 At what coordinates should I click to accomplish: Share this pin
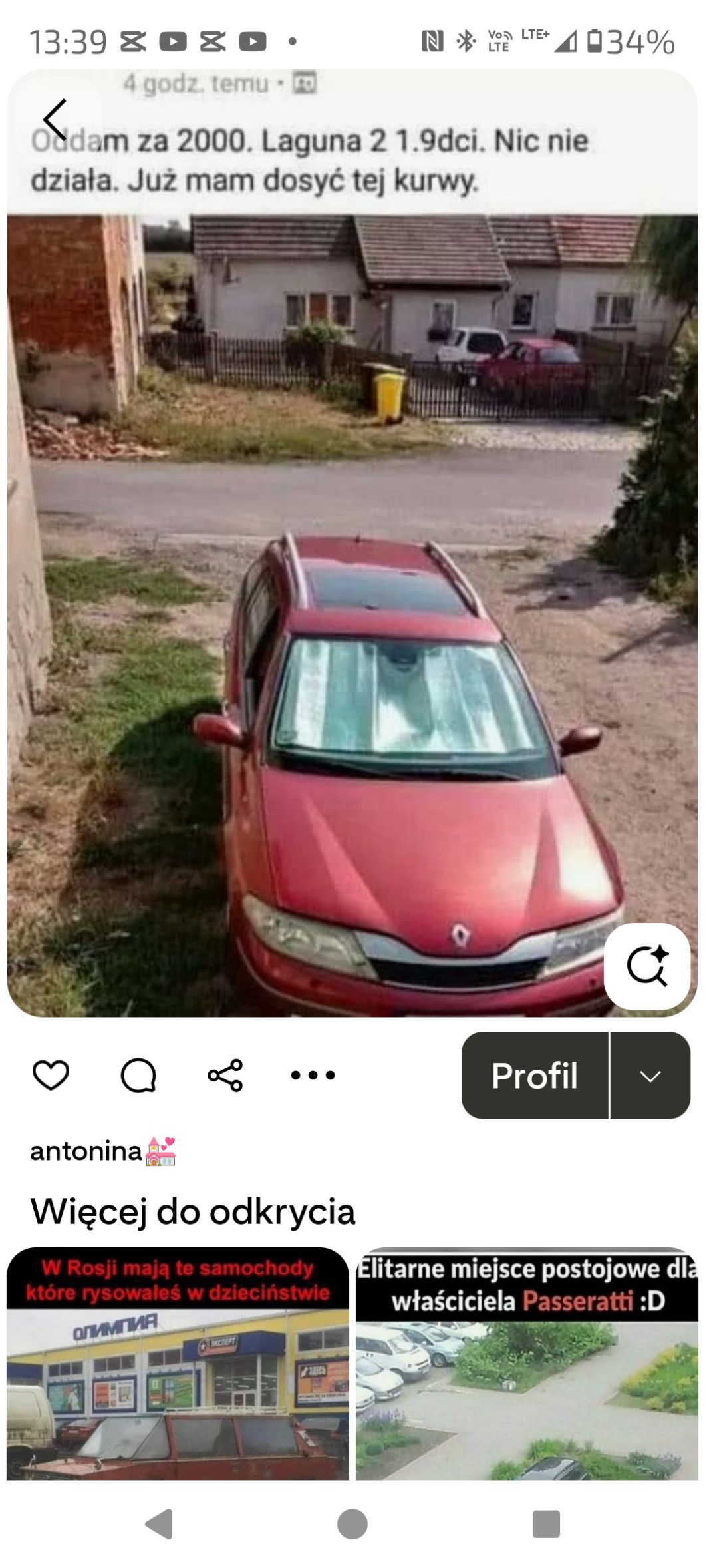(225, 1075)
